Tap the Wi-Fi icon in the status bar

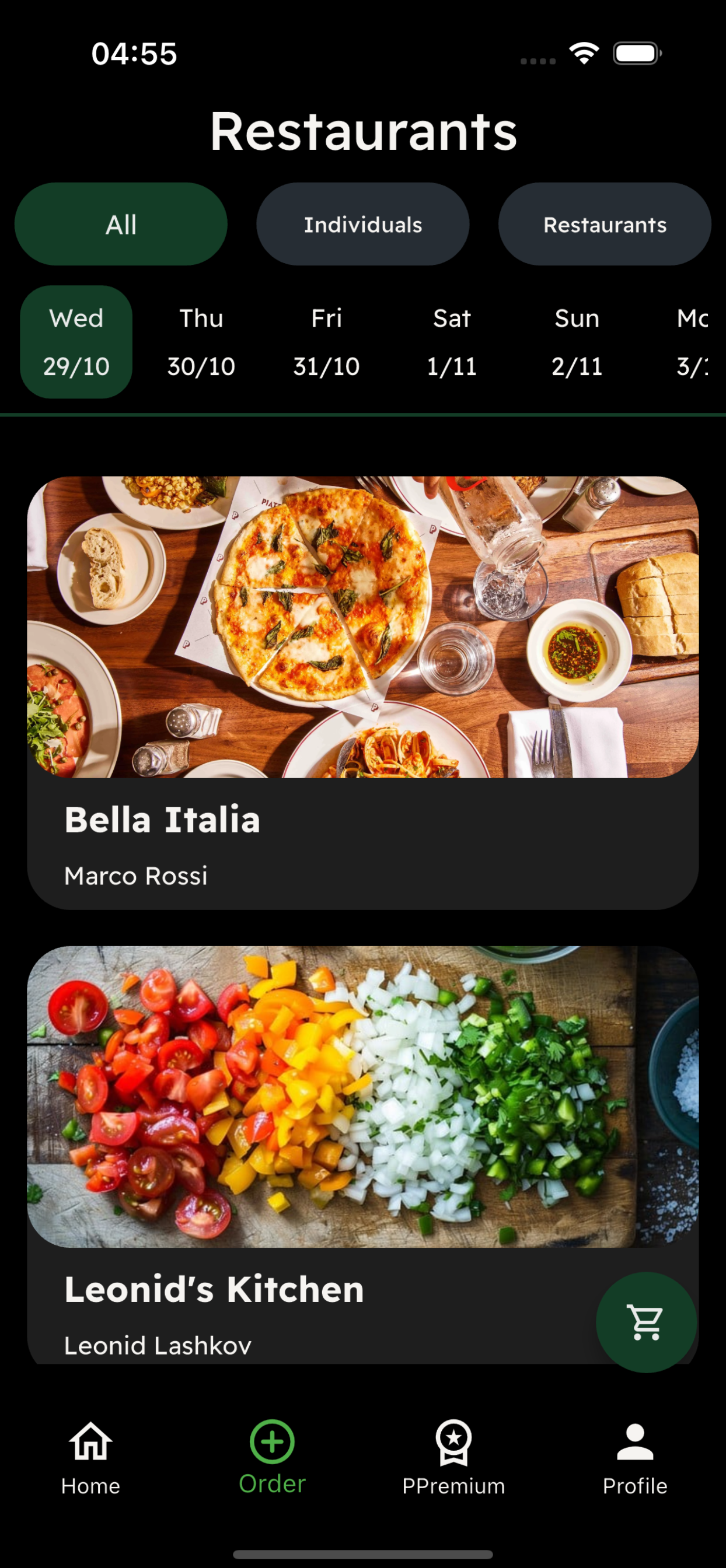point(583,54)
